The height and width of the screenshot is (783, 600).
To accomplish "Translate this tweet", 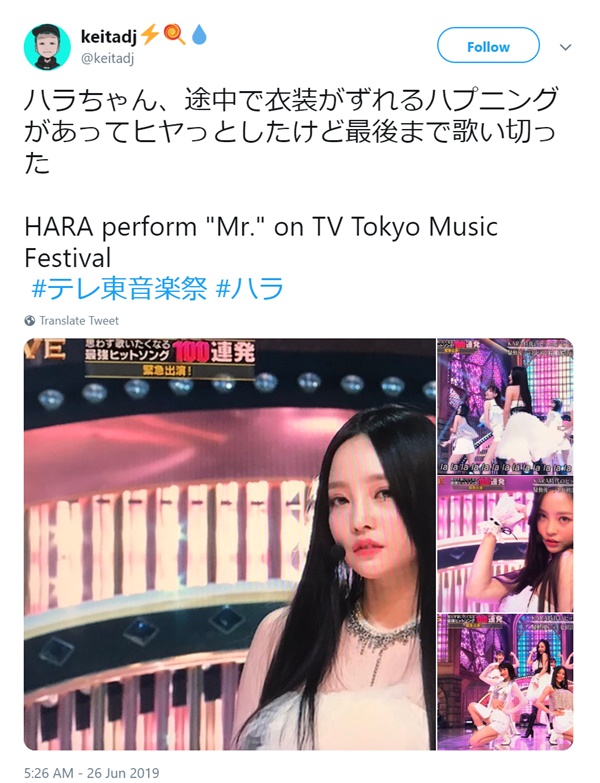I will pos(78,321).
